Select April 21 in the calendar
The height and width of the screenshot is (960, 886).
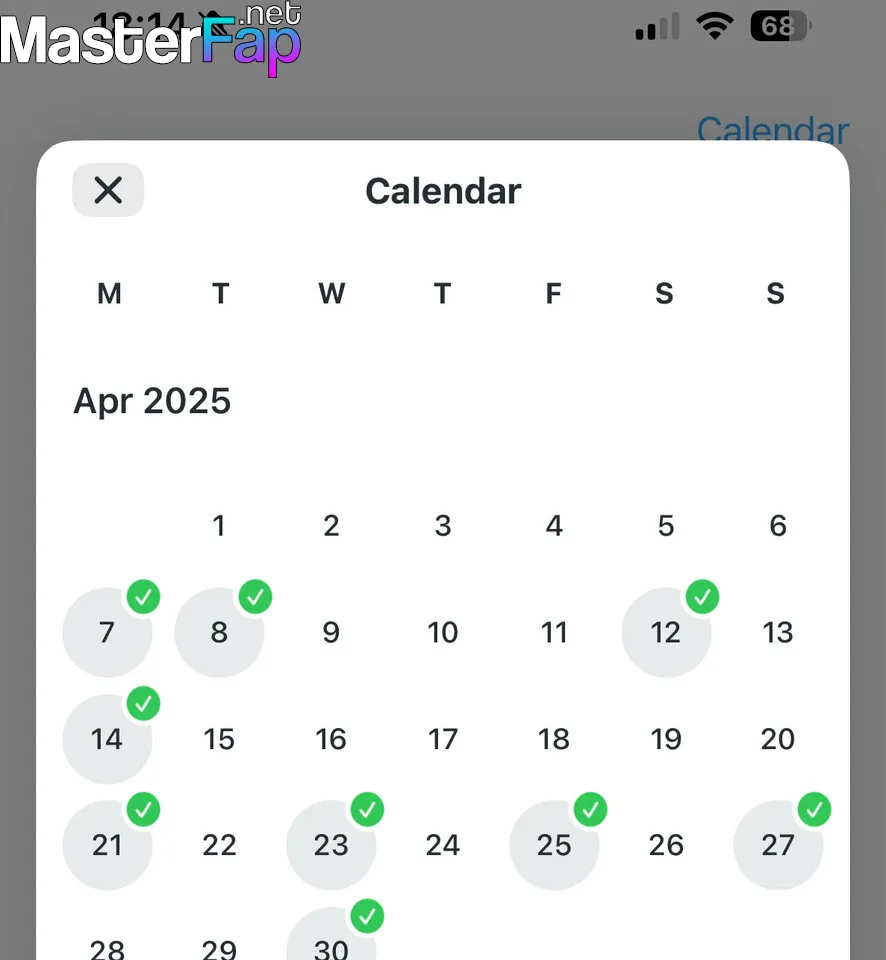click(107, 845)
